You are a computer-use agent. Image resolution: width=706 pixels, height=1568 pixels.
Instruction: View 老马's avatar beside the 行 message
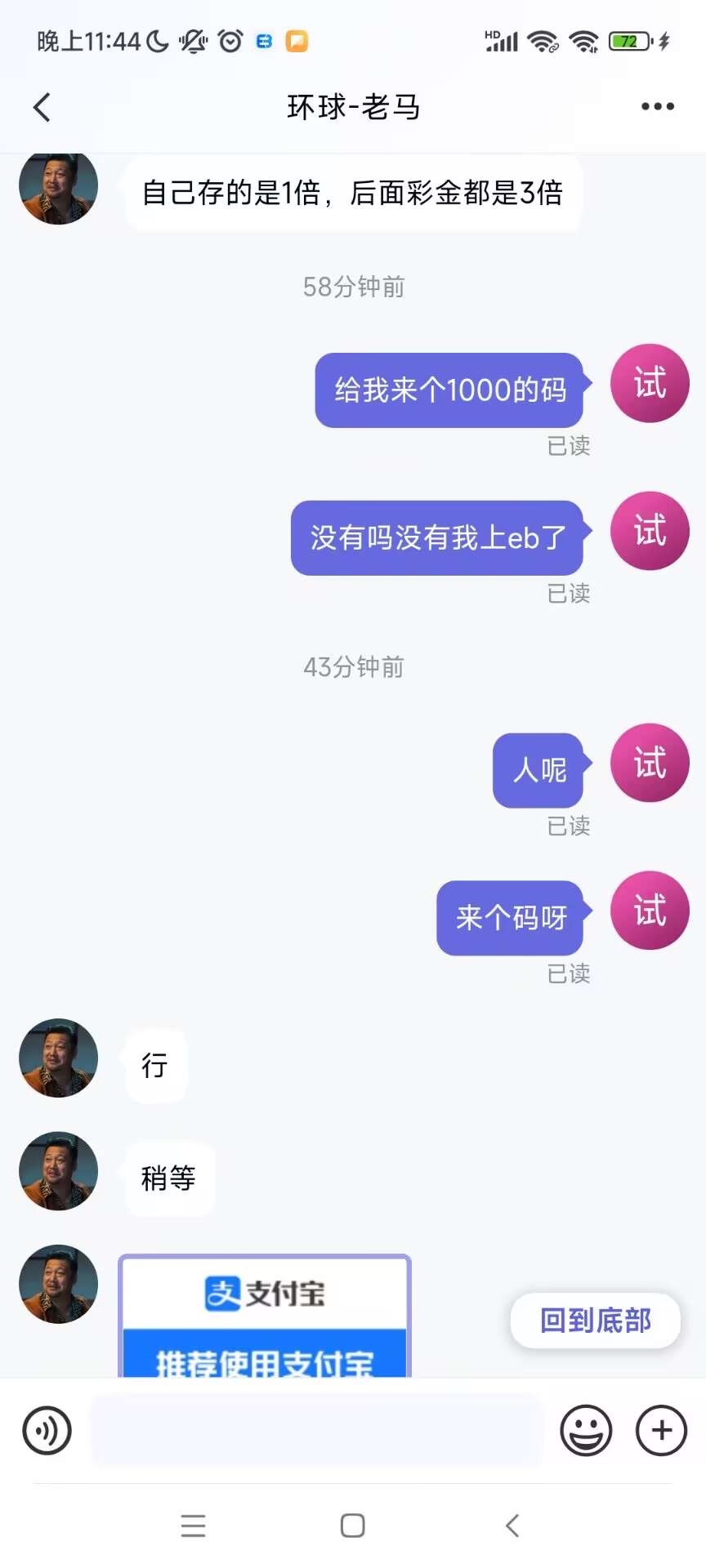pyautogui.click(x=59, y=1058)
